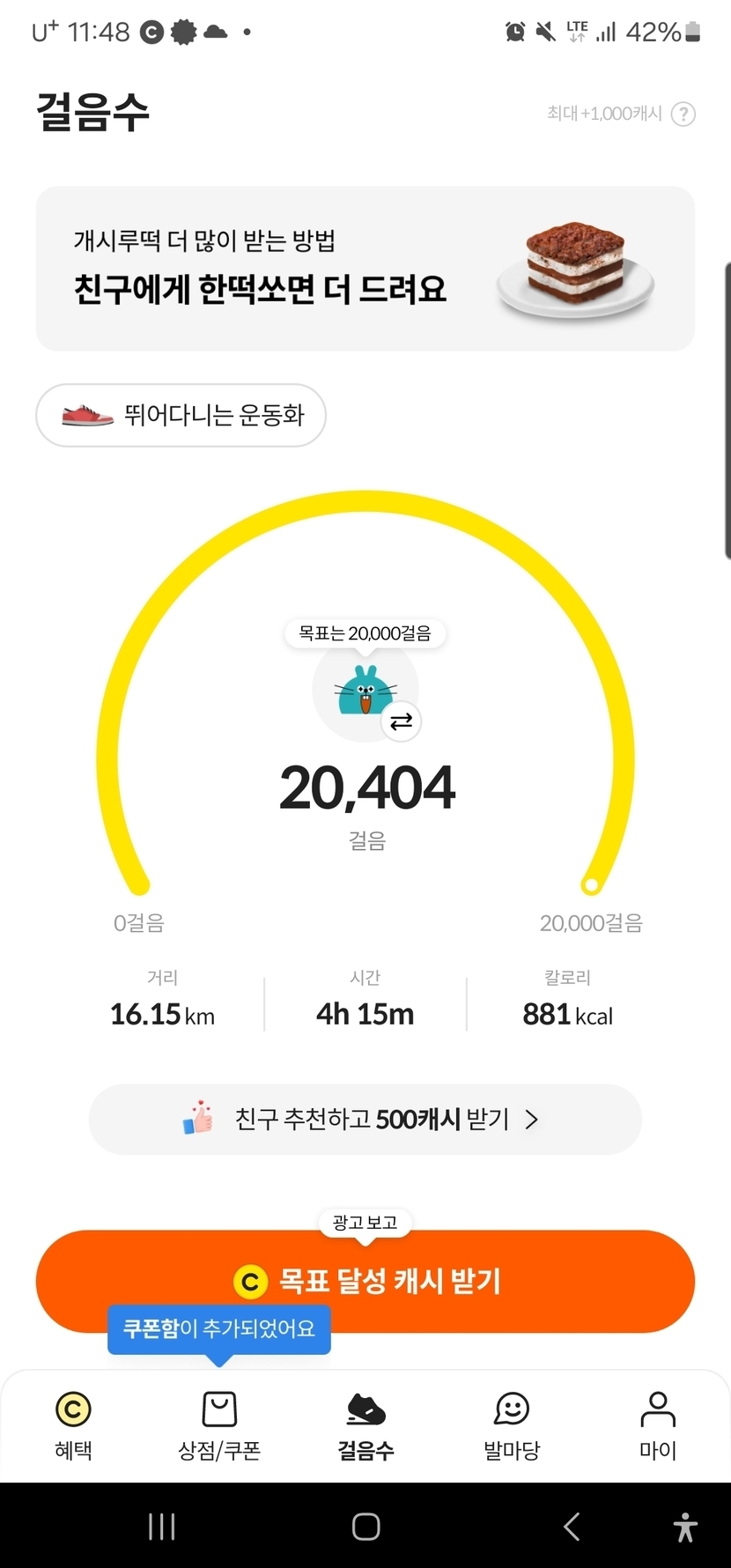The width and height of the screenshot is (731, 1568).
Task: Open the help question mark icon
Action: click(683, 114)
